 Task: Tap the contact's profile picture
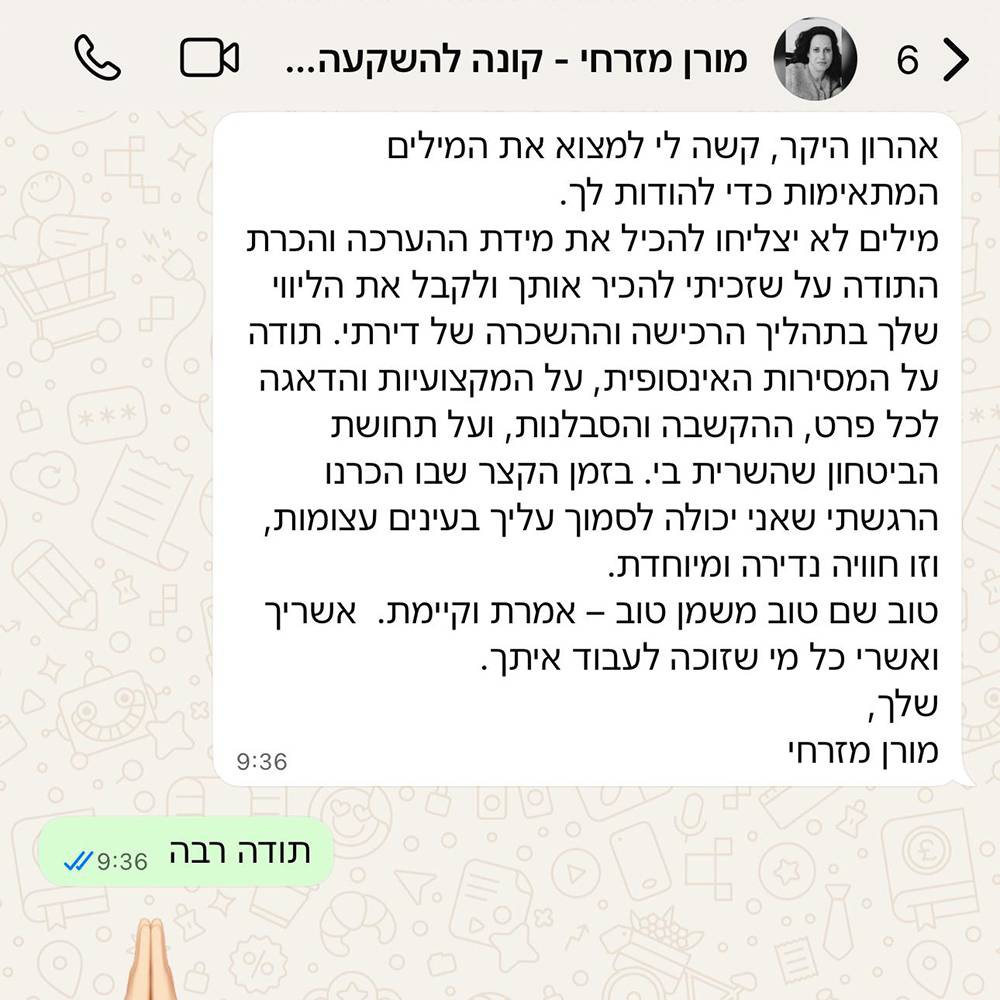815,59
